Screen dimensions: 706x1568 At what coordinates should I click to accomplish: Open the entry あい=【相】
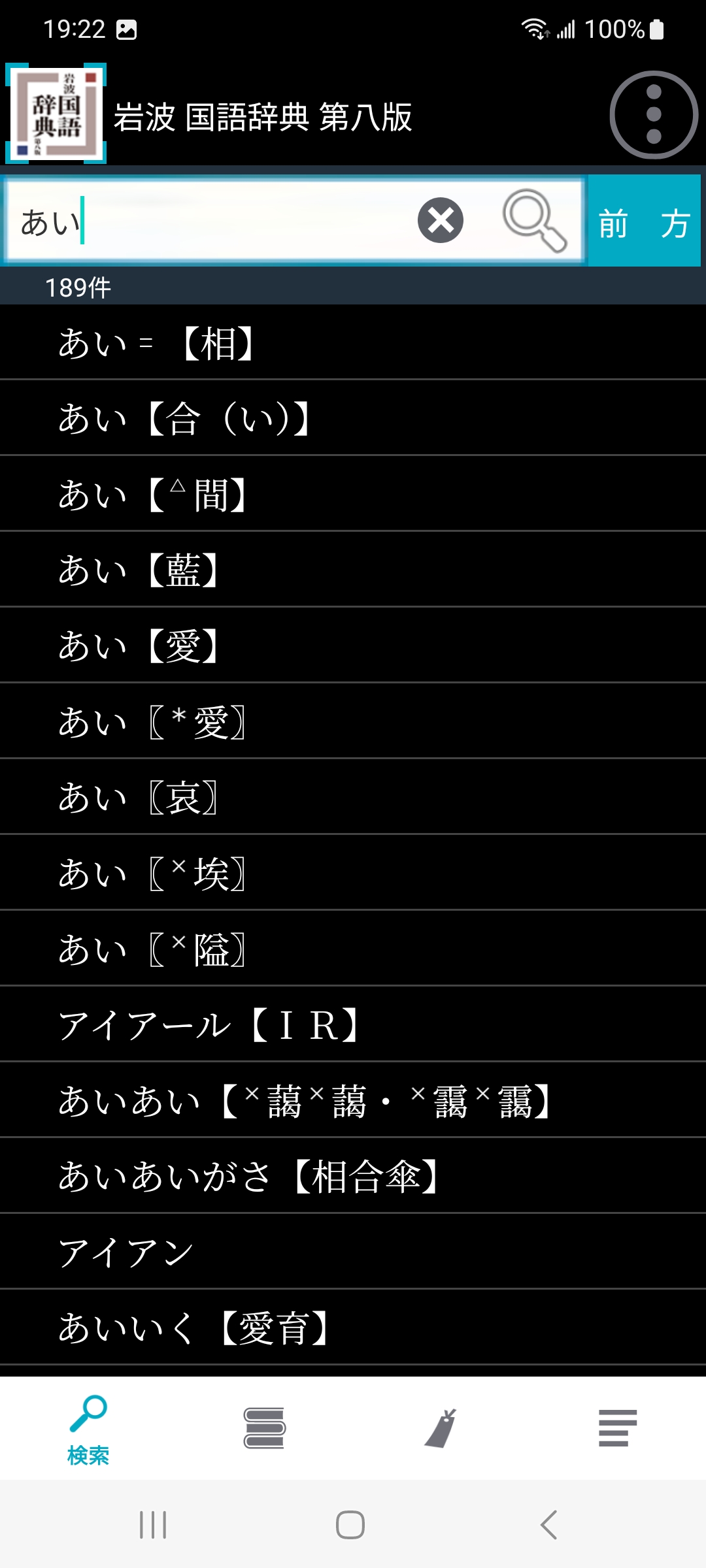point(353,342)
